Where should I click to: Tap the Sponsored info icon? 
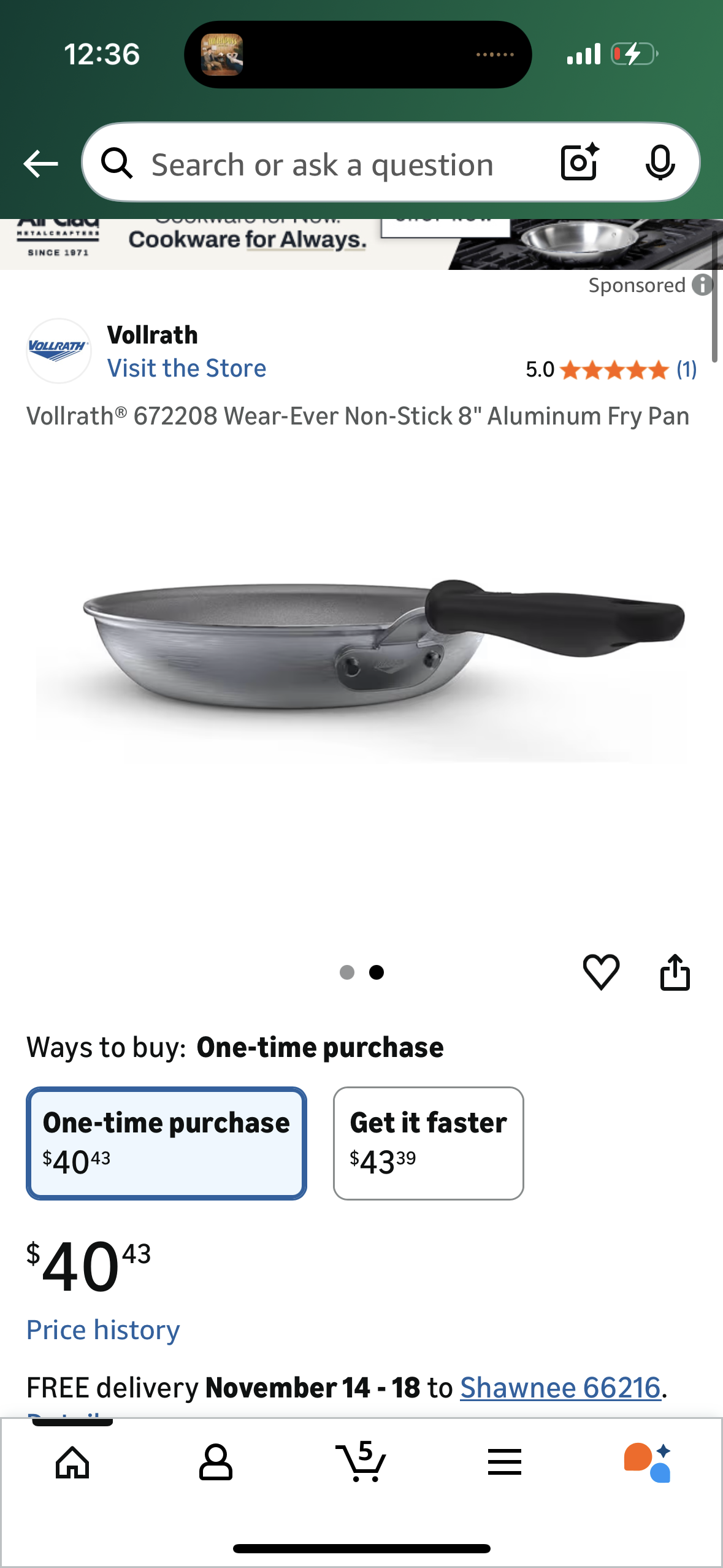click(703, 285)
